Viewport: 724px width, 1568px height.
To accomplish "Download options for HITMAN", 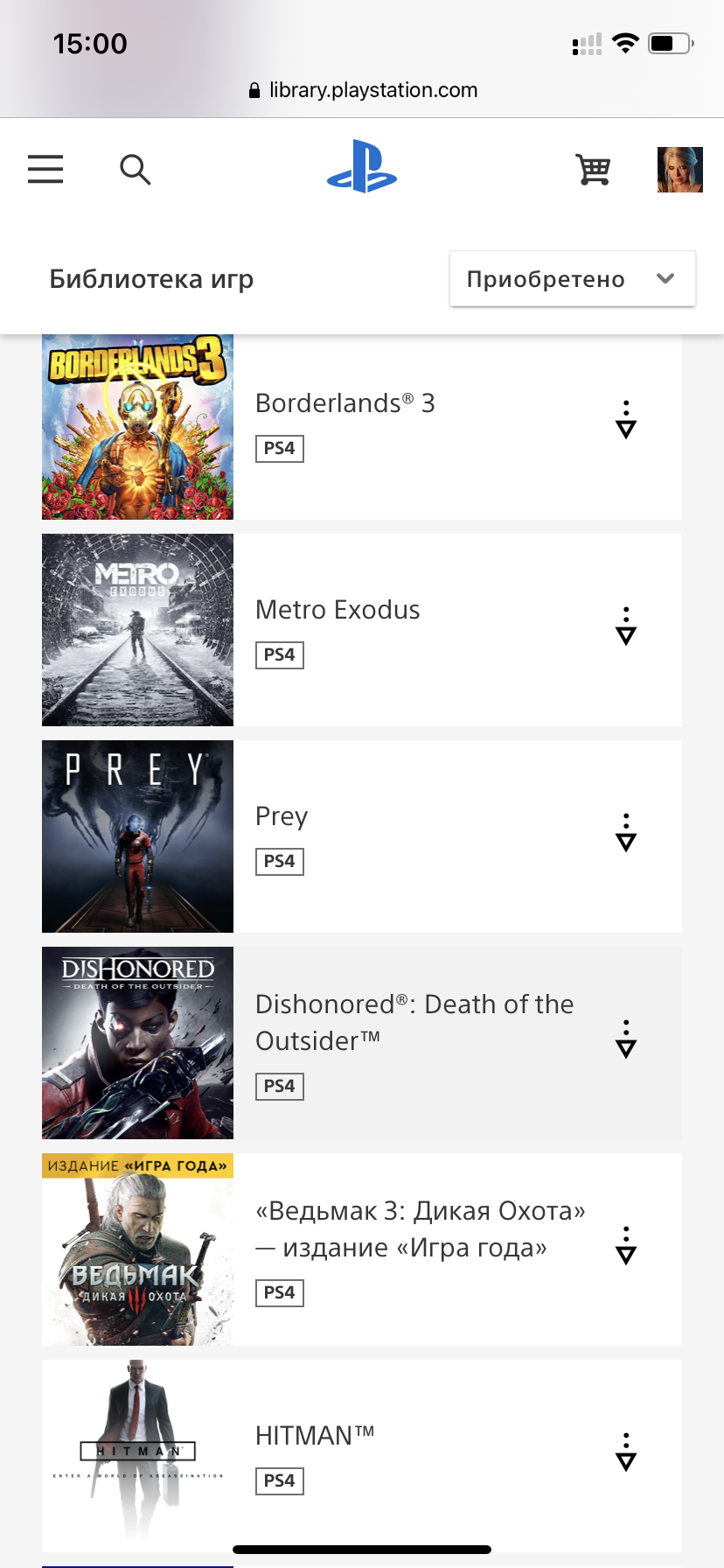I will pyautogui.click(x=626, y=1452).
